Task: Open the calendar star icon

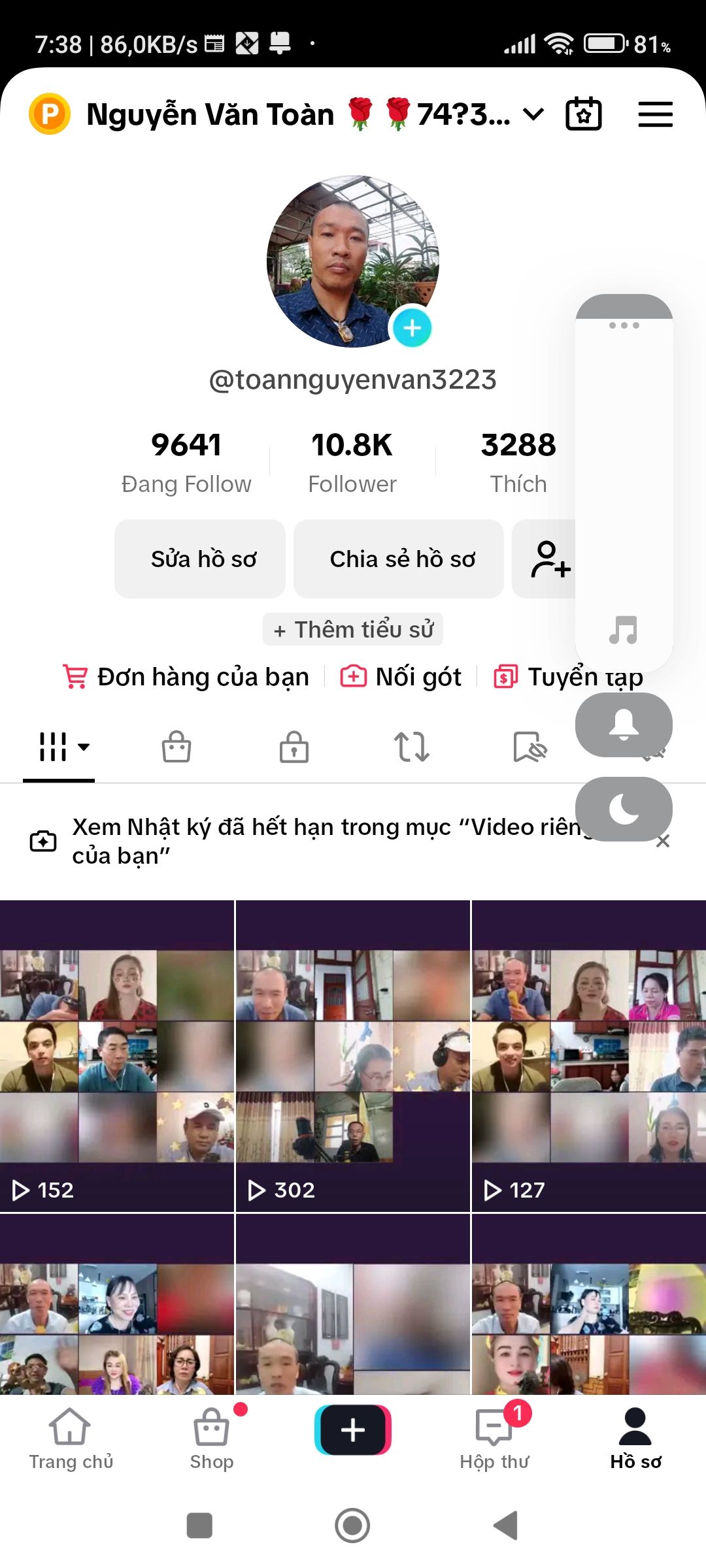Action: tap(583, 114)
